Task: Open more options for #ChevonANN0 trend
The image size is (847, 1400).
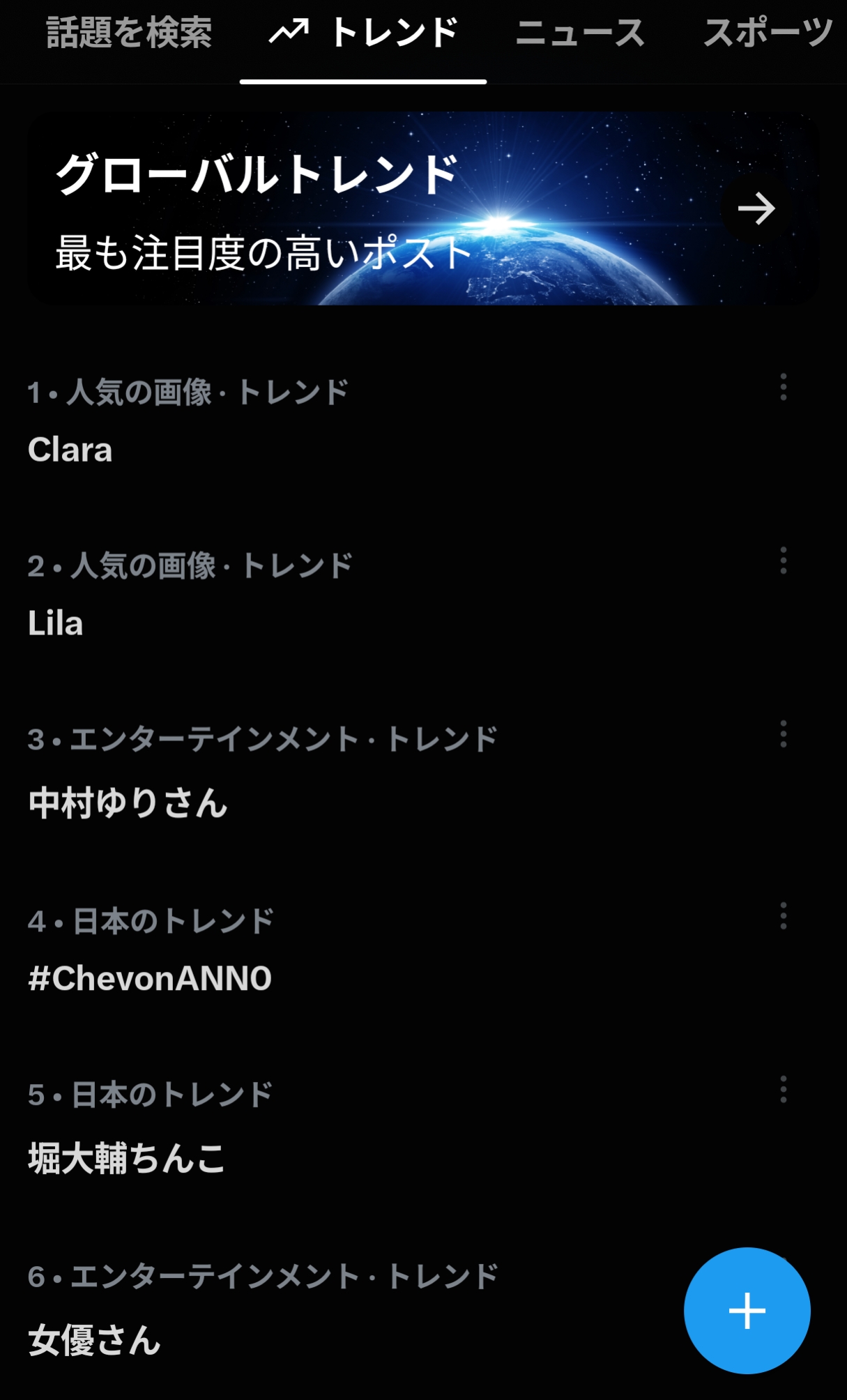Action: coord(784,915)
